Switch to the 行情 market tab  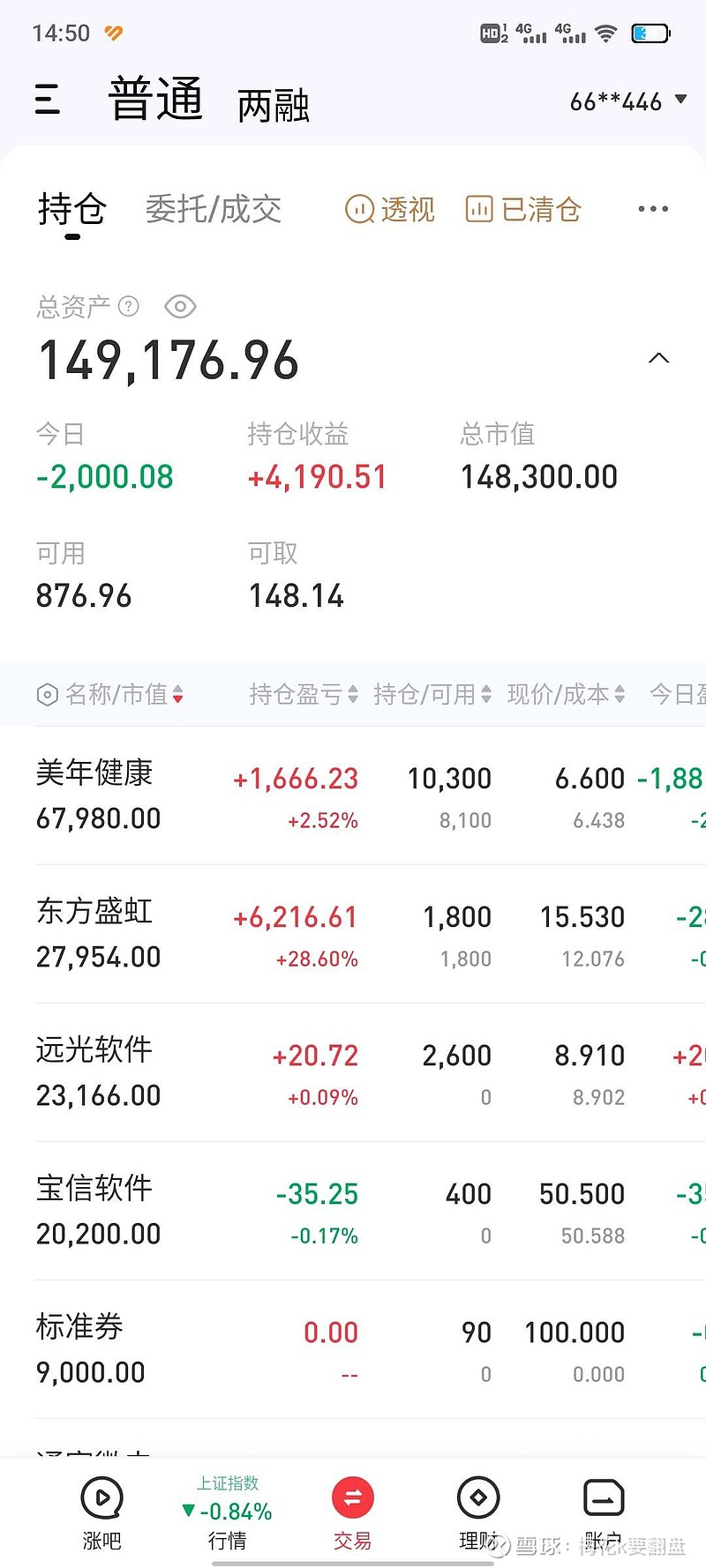click(x=228, y=1513)
